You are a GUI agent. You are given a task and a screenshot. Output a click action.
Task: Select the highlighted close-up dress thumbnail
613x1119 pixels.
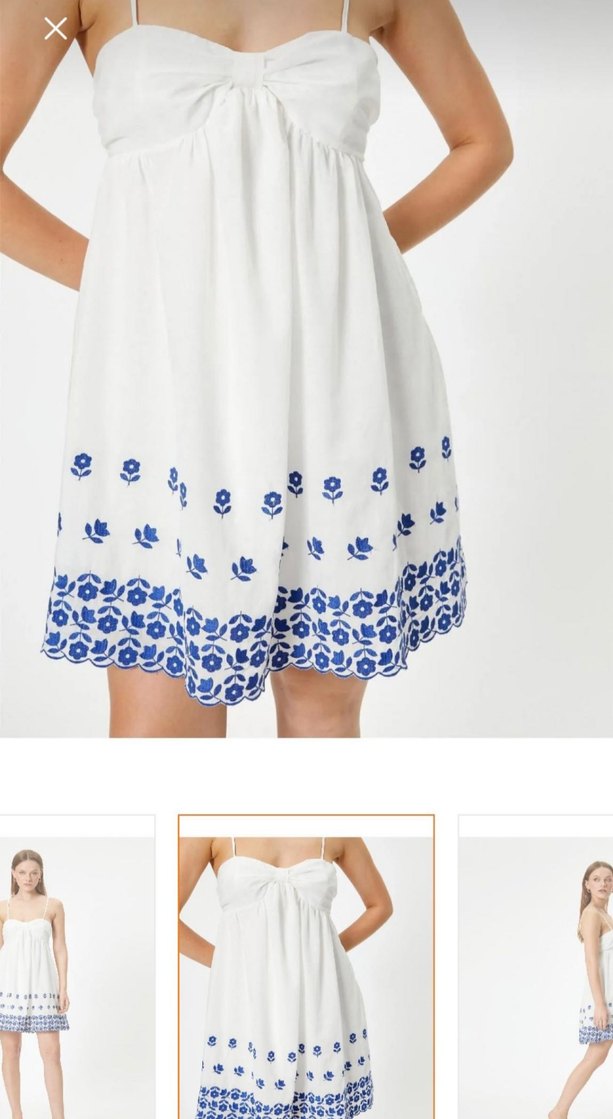pos(306,966)
